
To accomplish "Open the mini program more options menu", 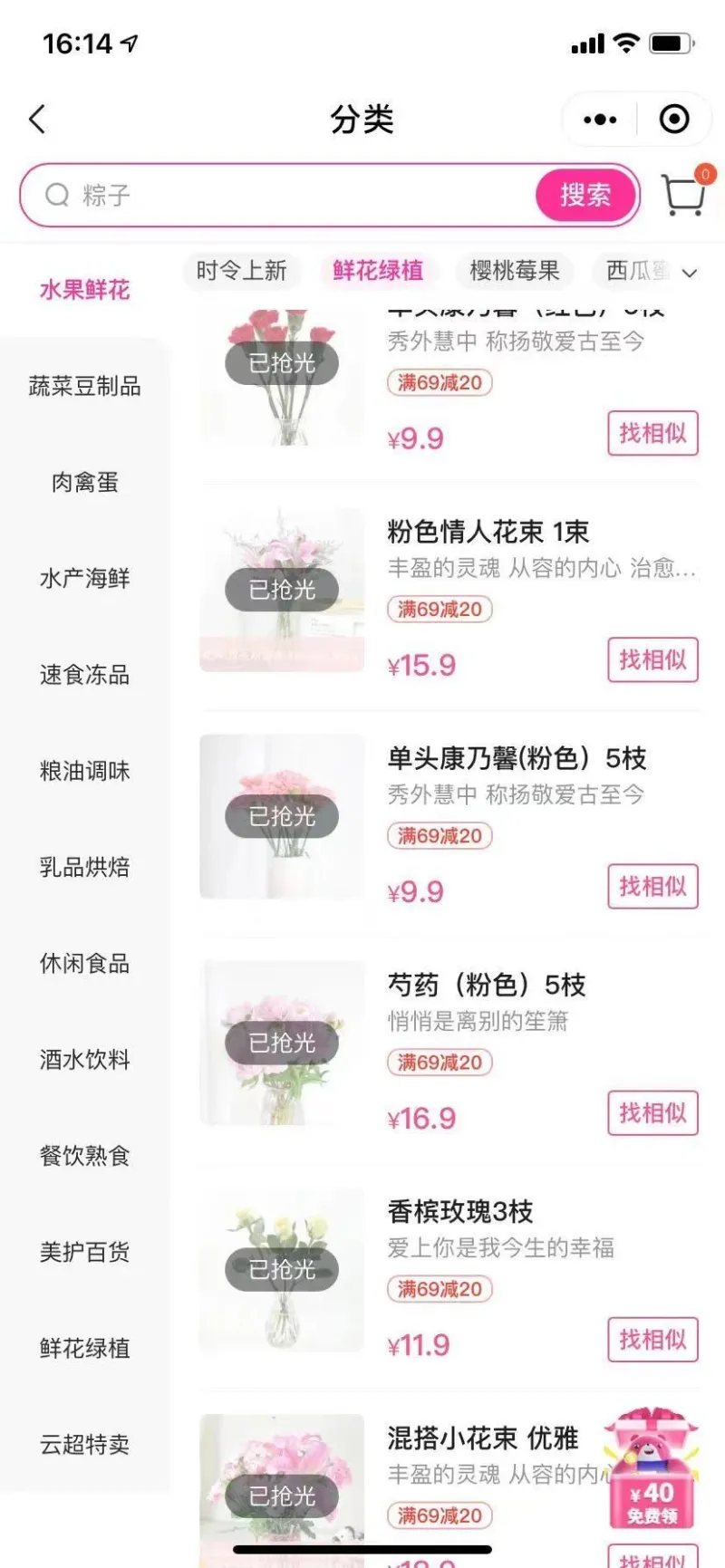I will click(600, 120).
